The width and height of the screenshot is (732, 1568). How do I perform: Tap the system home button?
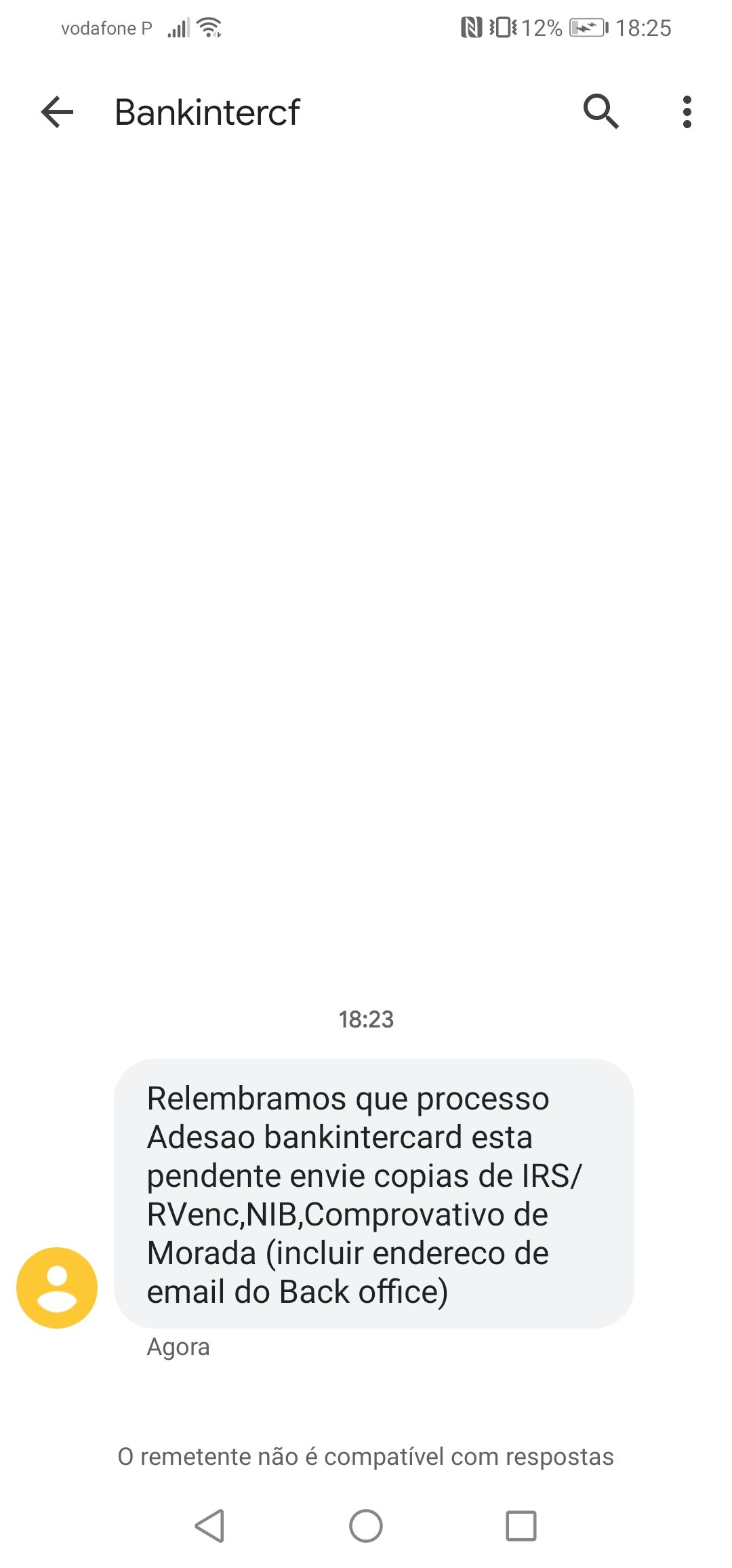click(366, 1526)
